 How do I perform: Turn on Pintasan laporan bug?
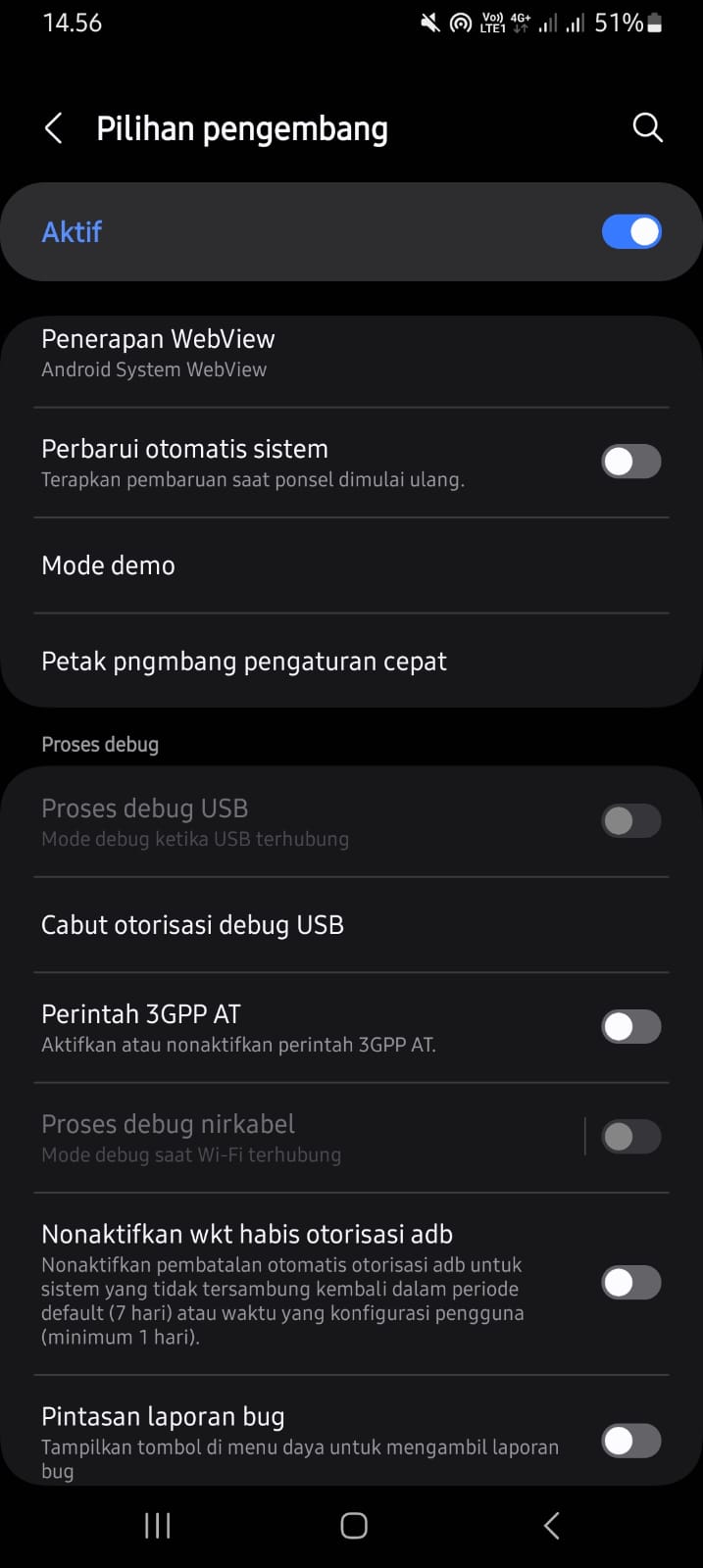coord(631,1442)
